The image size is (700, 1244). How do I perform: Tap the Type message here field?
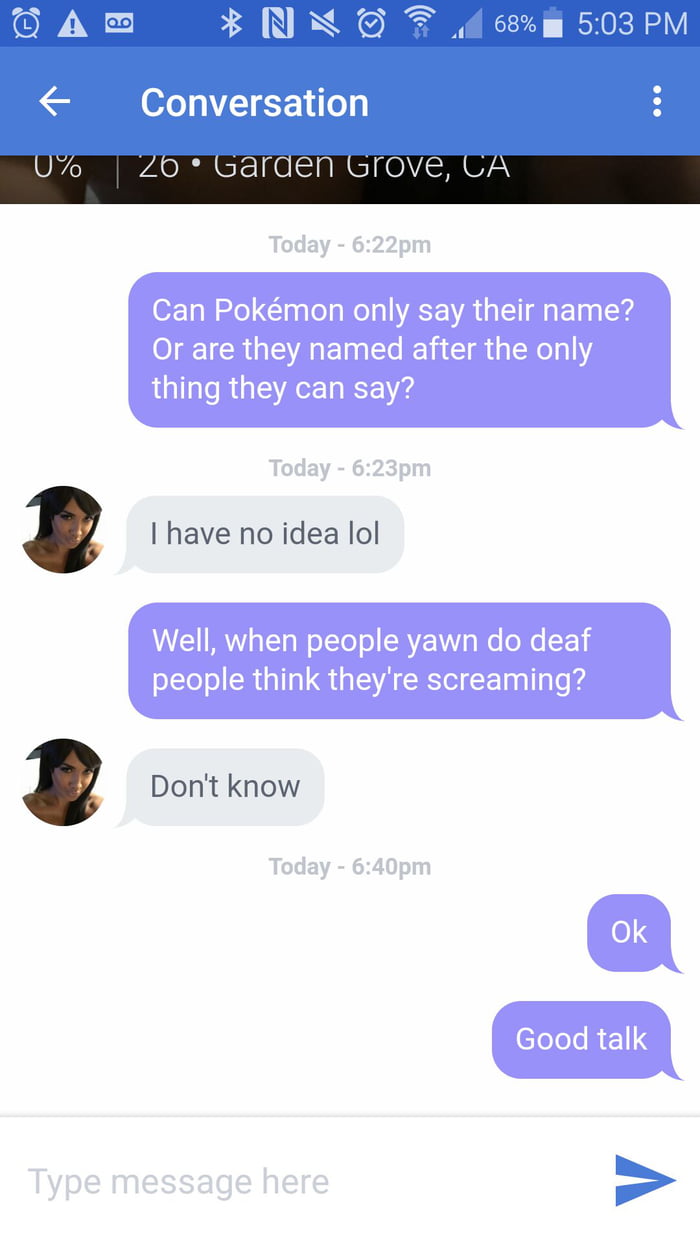point(300,1182)
